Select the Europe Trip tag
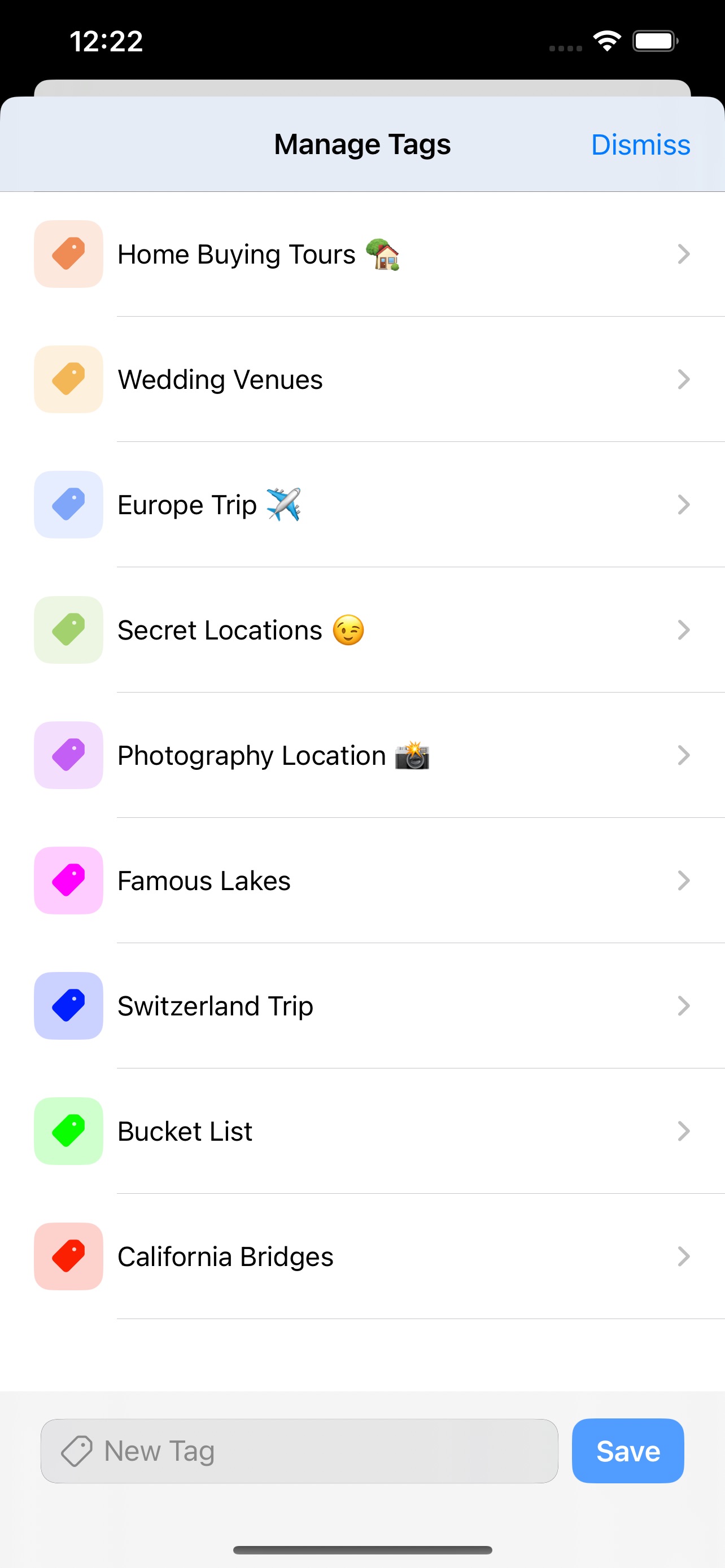Screen dimensions: 725x1568 click(362, 505)
